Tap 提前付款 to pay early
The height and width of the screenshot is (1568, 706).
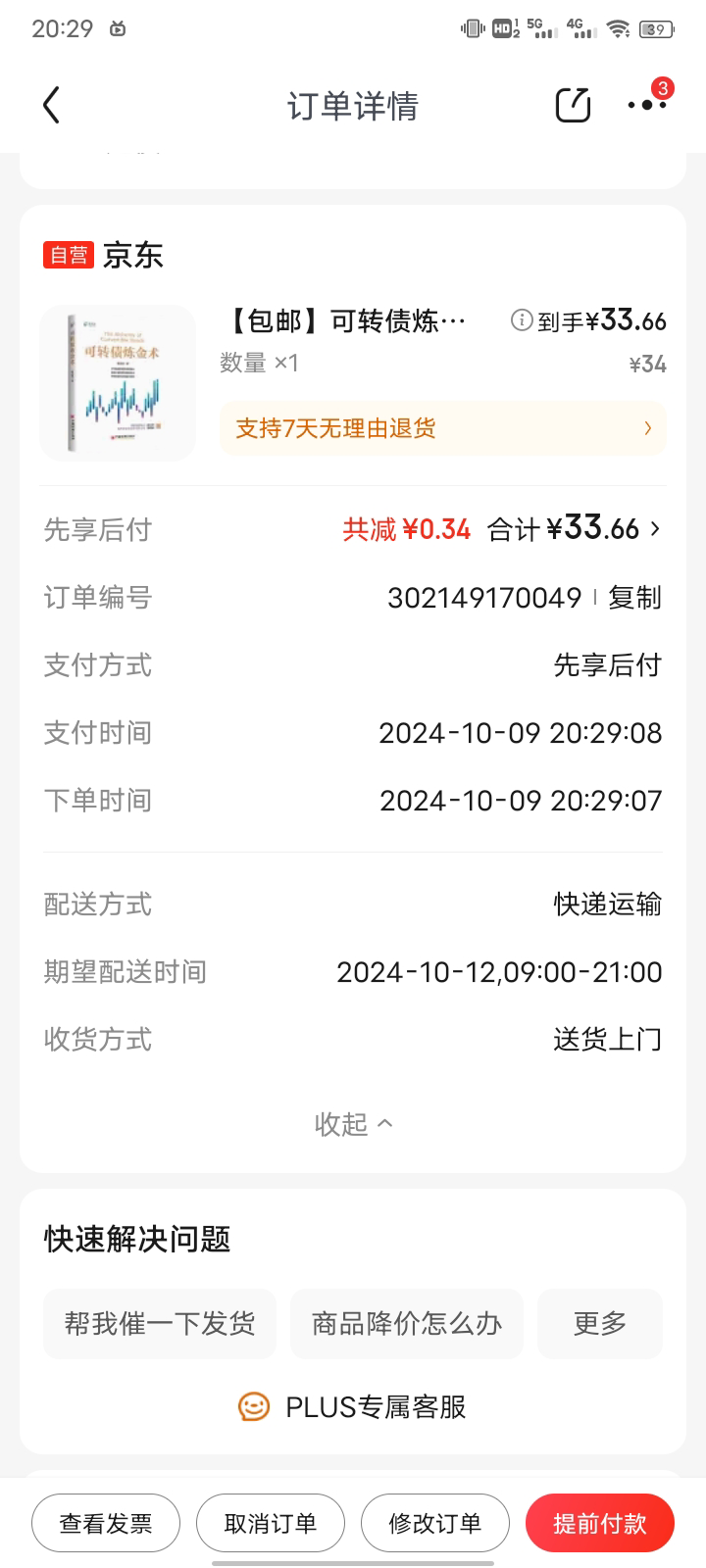(x=600, y=1524)
